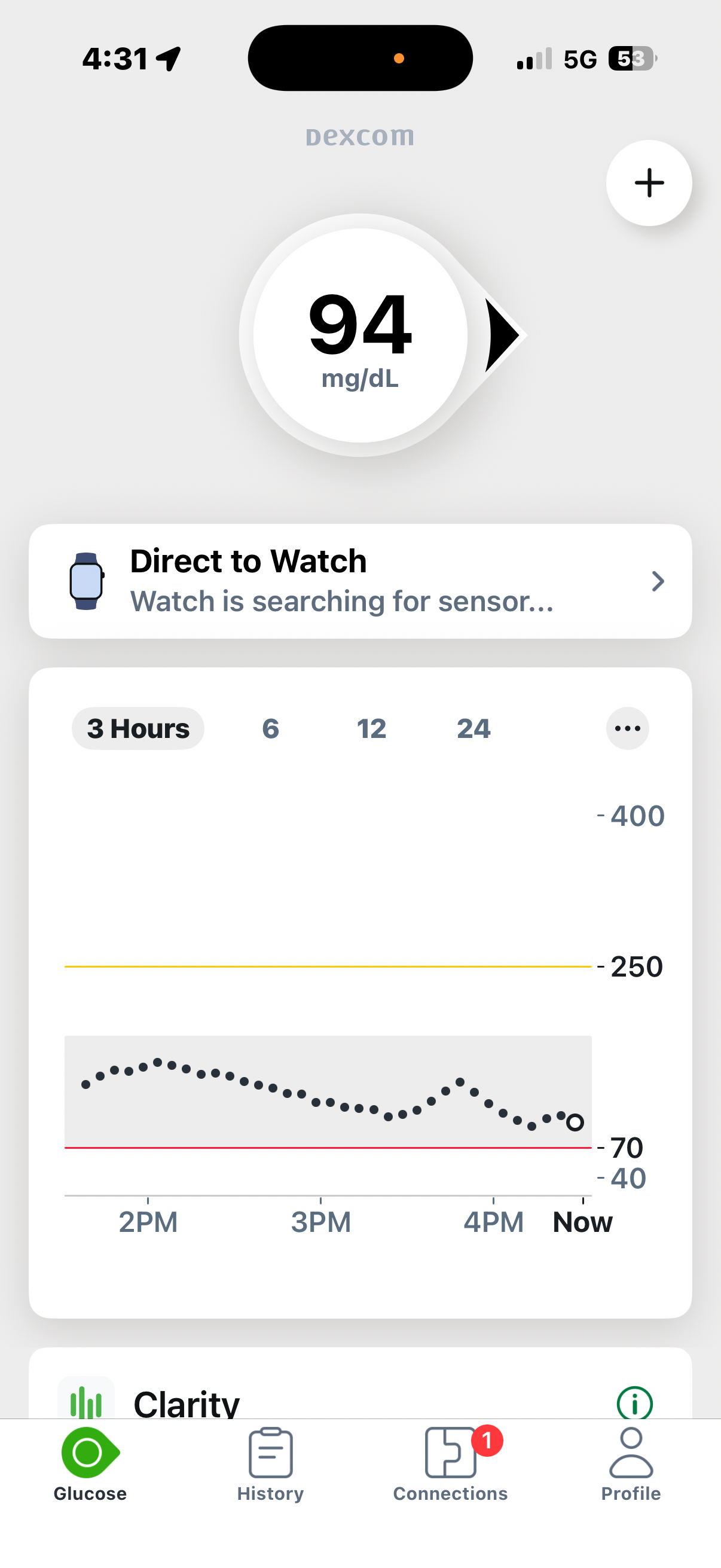Switch graph to 12 hours
The width and height of the screenshot is (721, 1568).
tap(371, 728)
